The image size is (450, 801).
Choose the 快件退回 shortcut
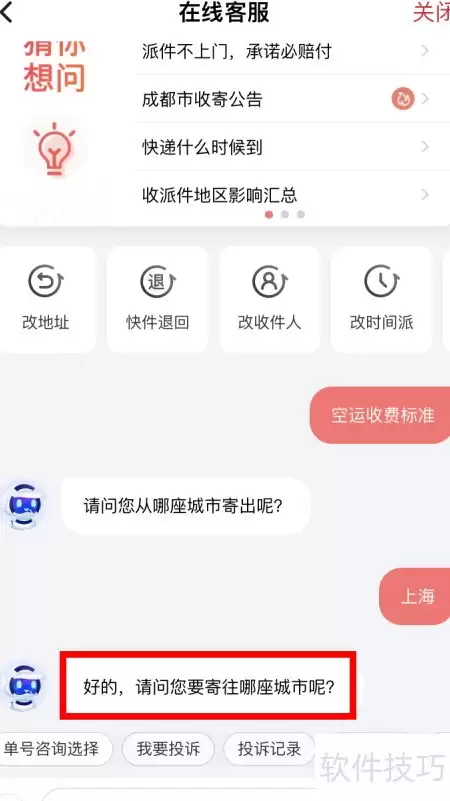[157, 299]
